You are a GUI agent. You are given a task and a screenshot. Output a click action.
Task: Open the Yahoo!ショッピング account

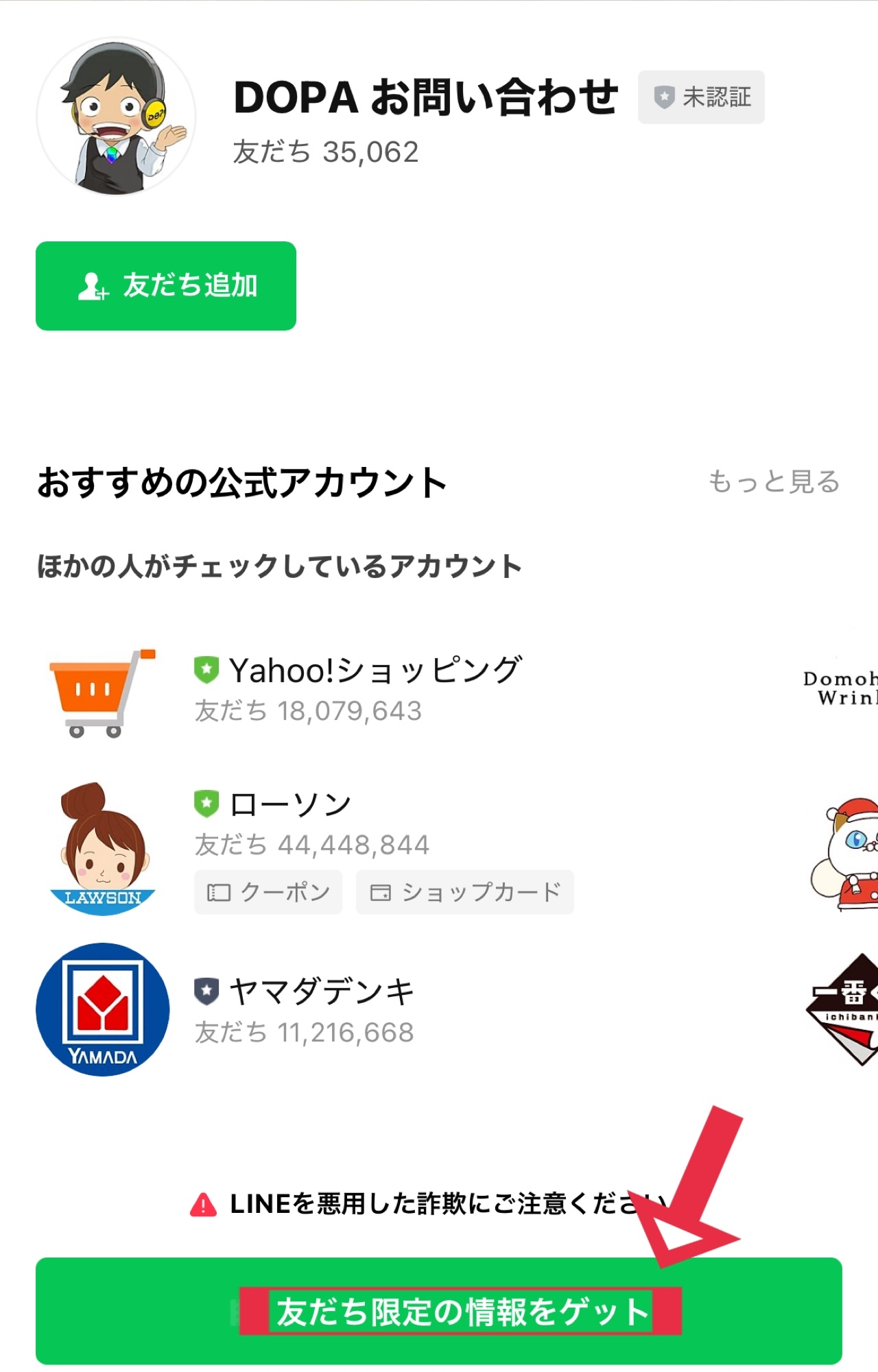[x=375, y=671]
